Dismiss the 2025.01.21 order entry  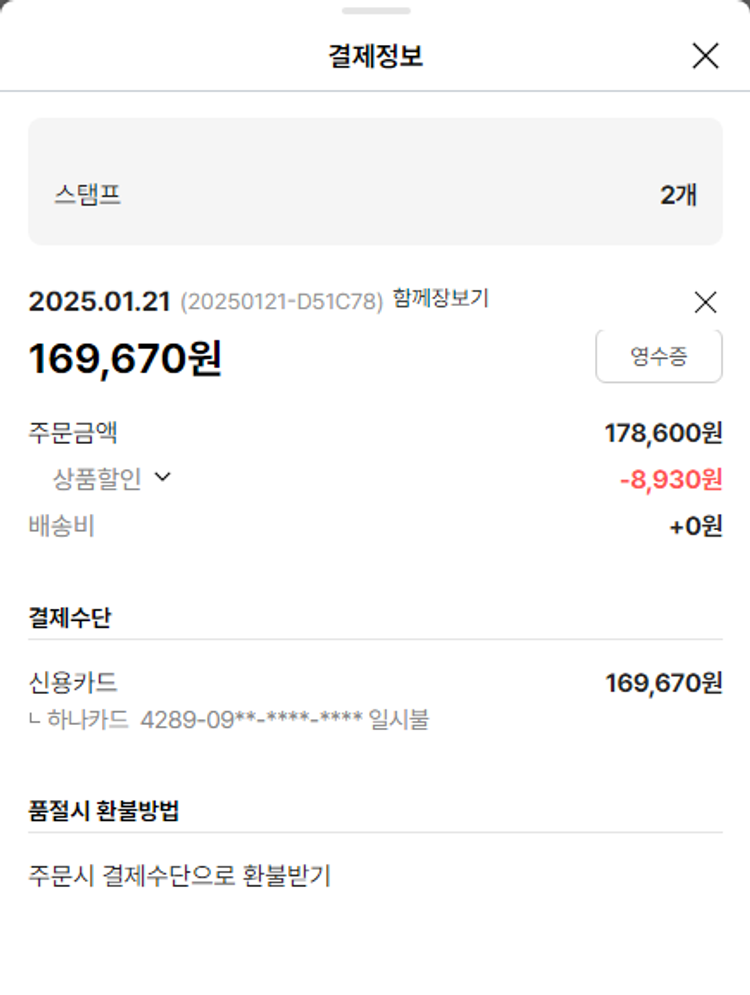[705, 302]
